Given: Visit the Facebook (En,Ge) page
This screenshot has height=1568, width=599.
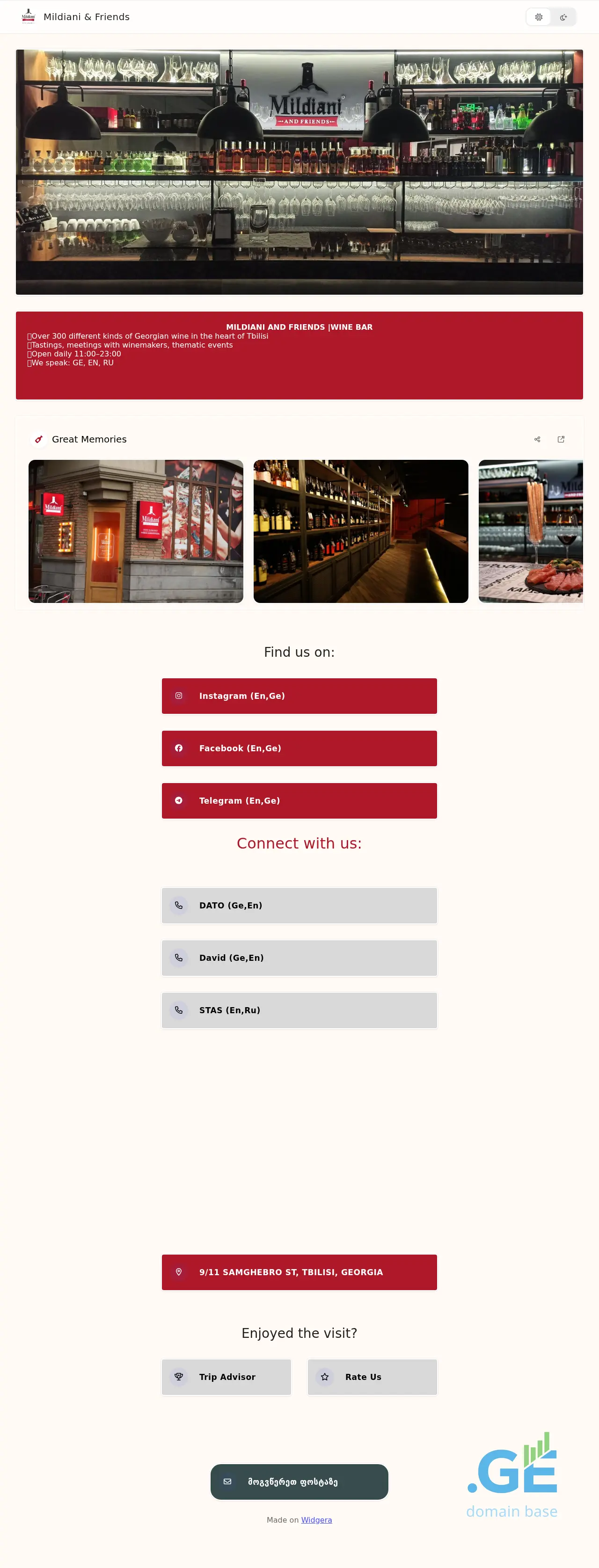Looking at the screenshot, I should [x=299, y=748].
